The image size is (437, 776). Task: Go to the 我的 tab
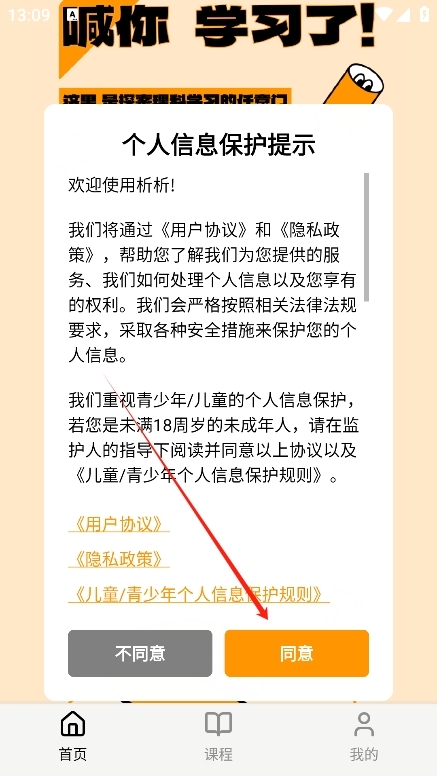pyautogui.click(x=364, y=736)
